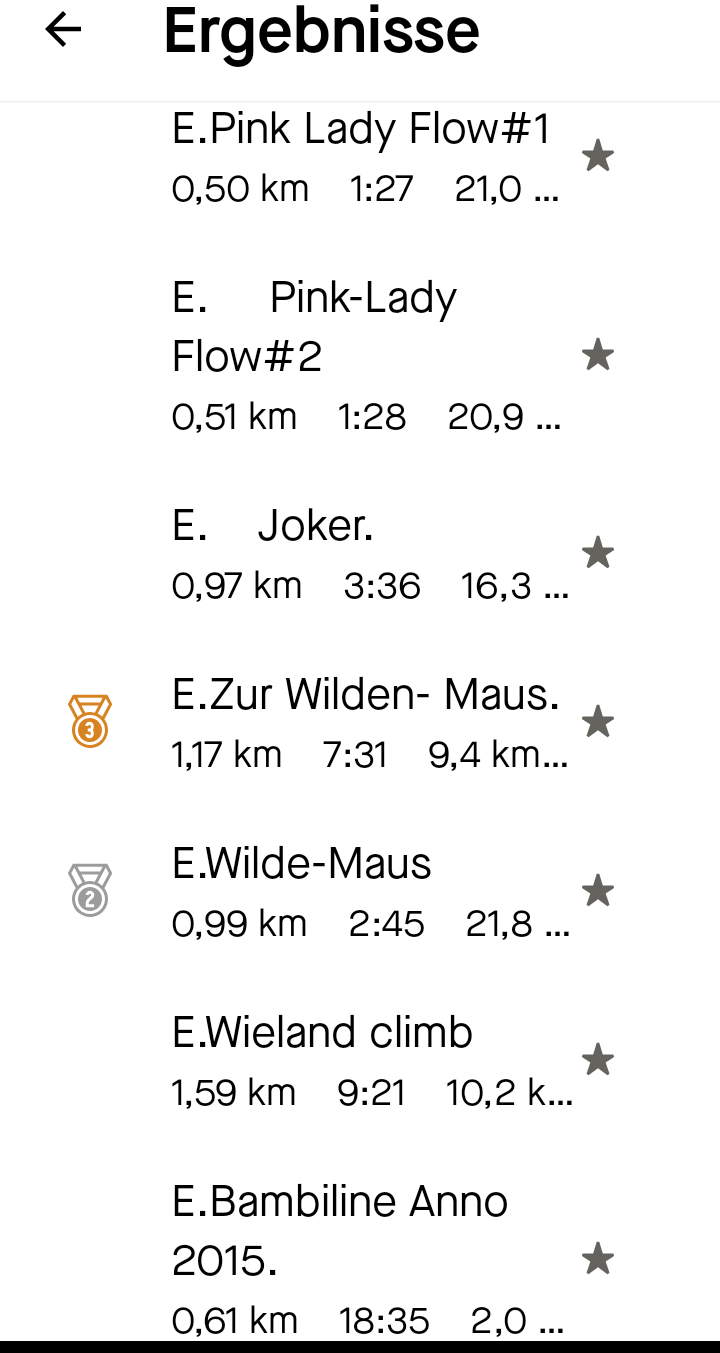
Task: Star the E.Pink Lady Flow#1 segment
Action: [x=598, y=157]
